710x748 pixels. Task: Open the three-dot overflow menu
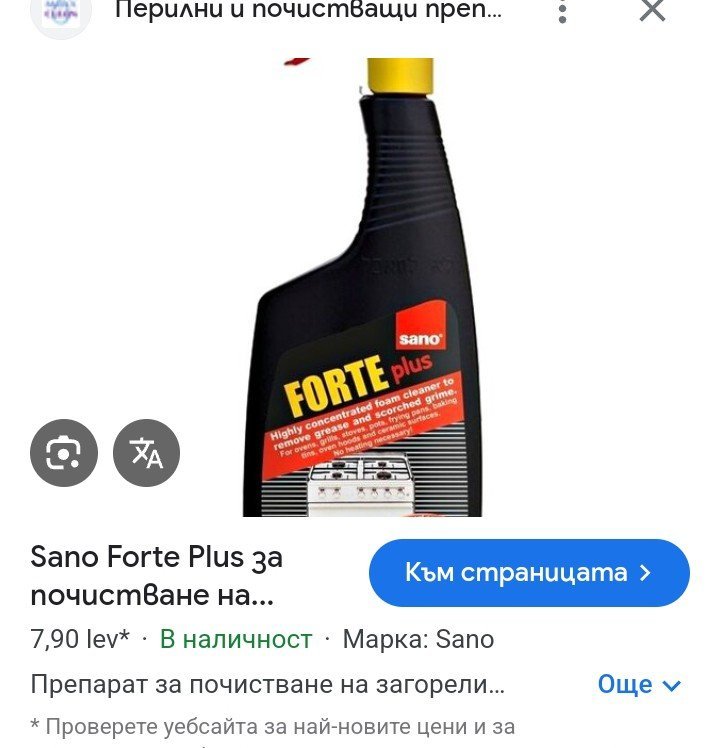click(x=564, y=12)
